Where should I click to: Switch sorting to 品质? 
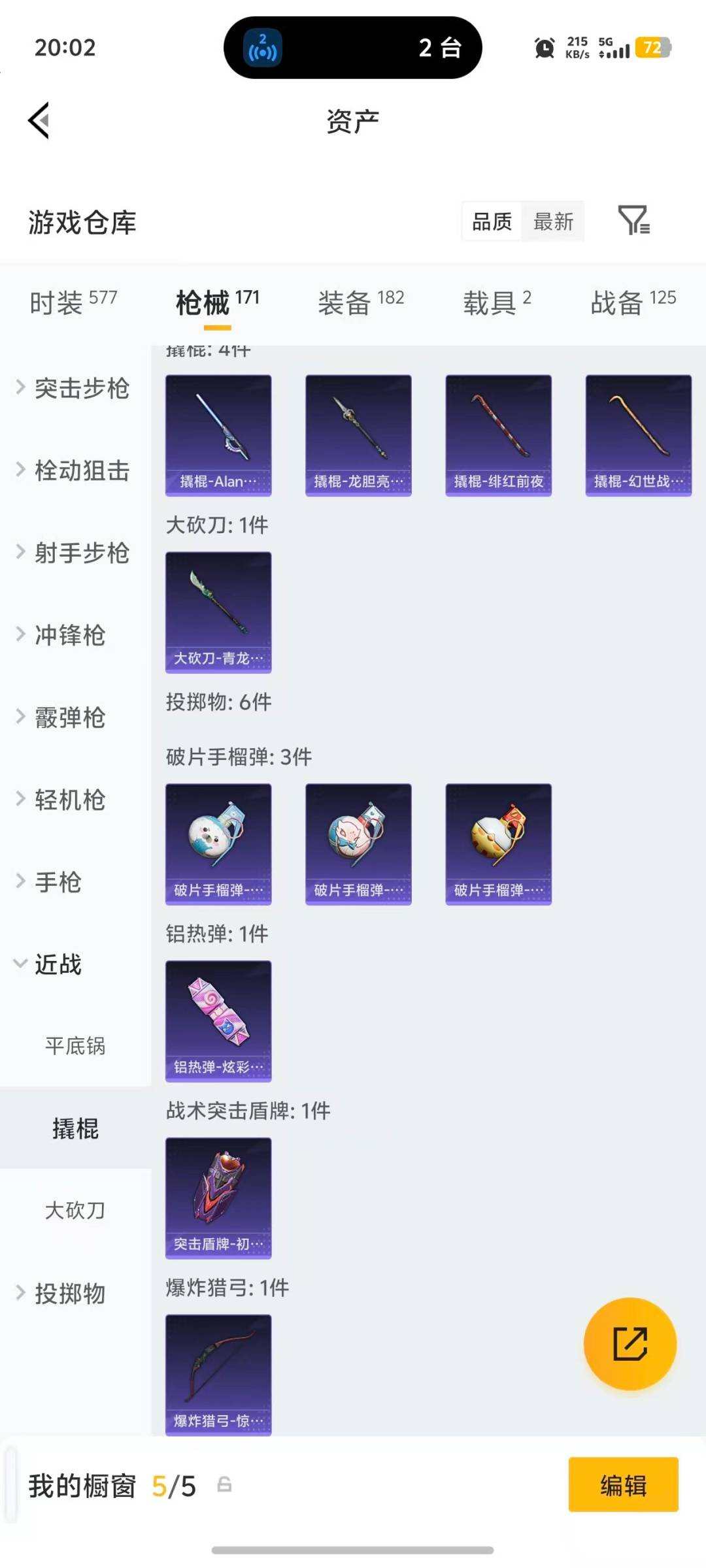pyautogui.click(x=492, y=222)
